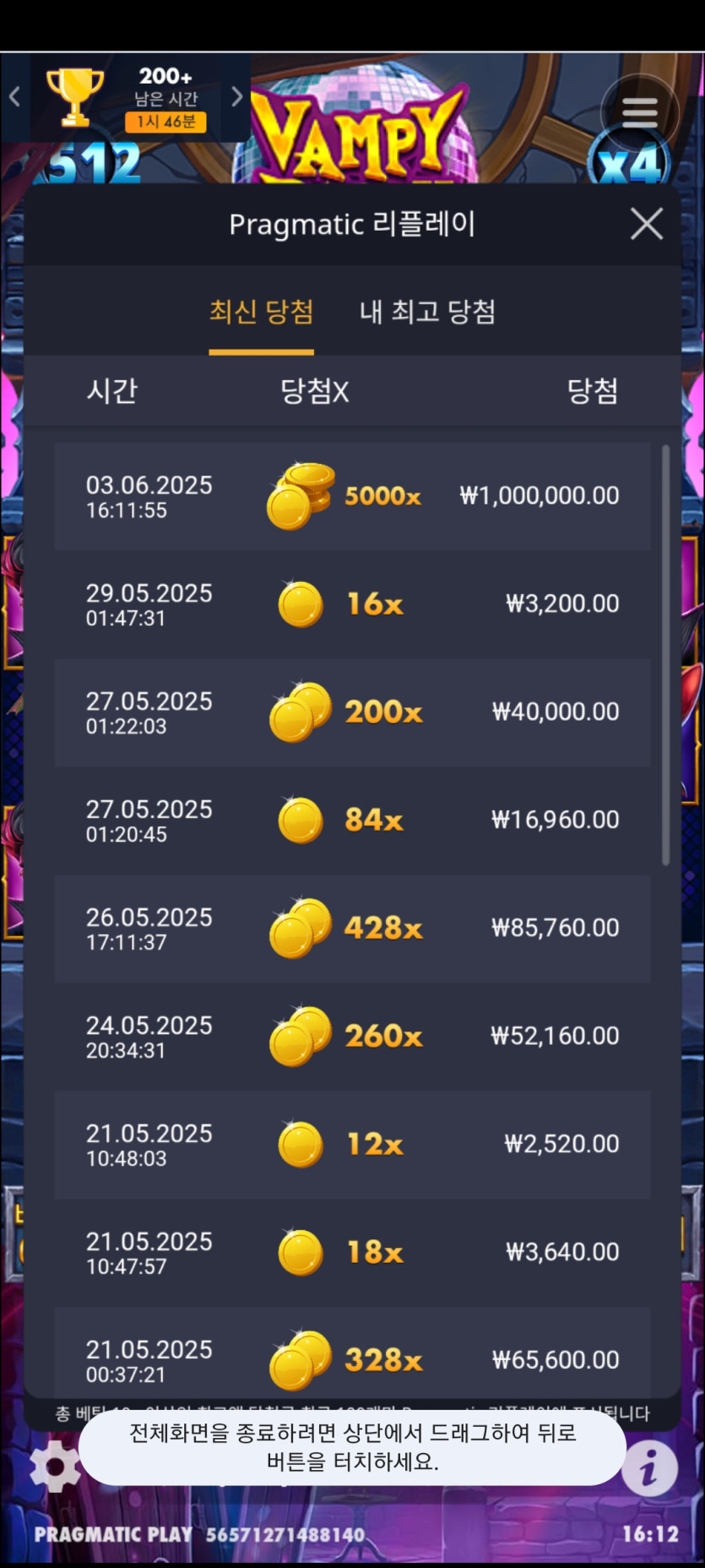Replay the 12x win of ₩2,520.00
705x1568 pixels.
tap(352, 1146)
